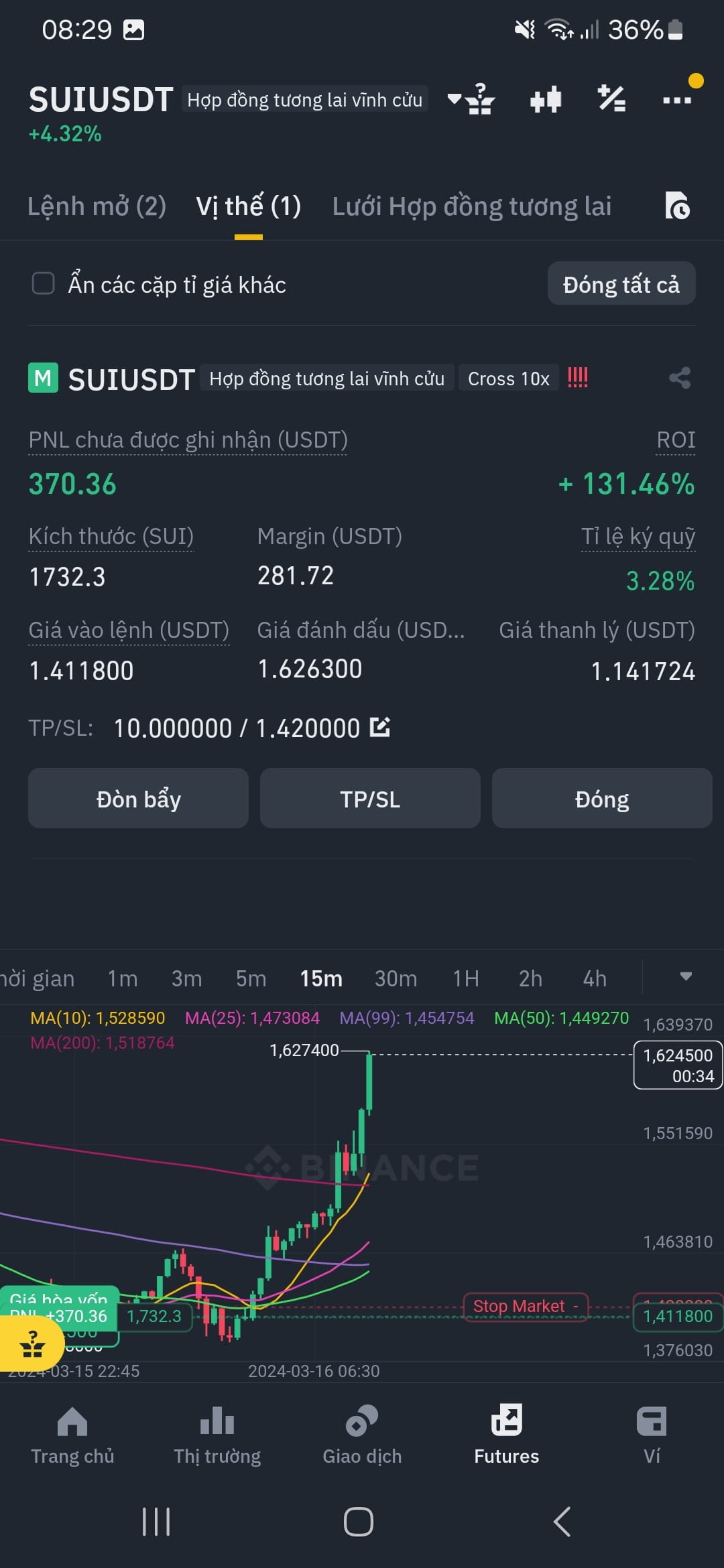Viewport: 724px width, 1568px height.
Task: Tap the share icon on the SUIUSDT position
Action: click(680, 377)
